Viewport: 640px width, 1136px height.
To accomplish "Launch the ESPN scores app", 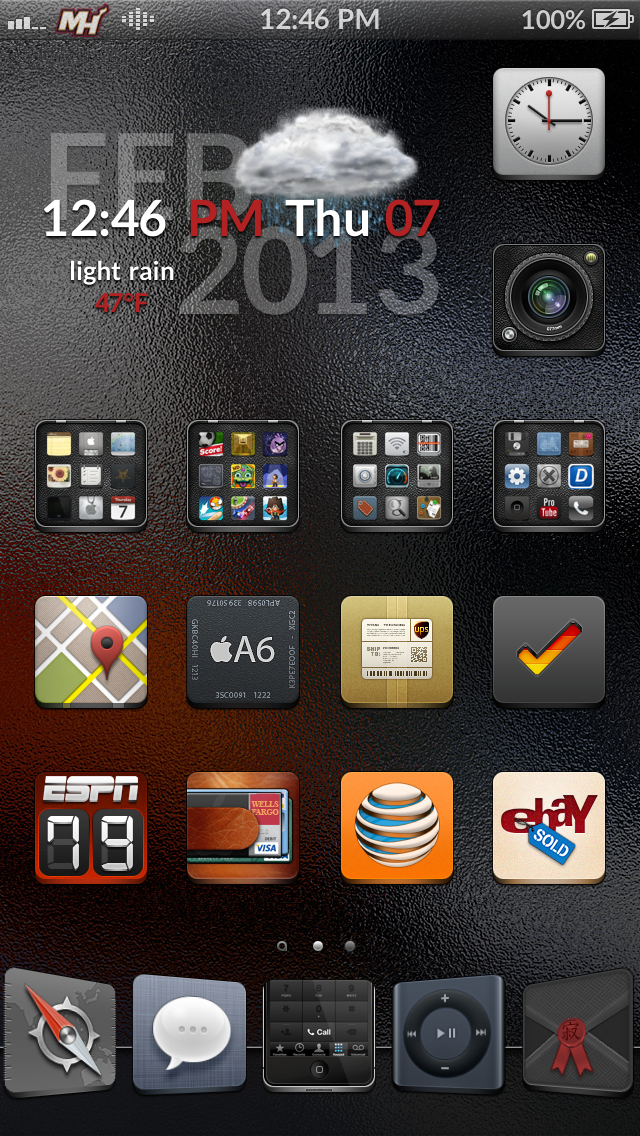I will point(91,827).
